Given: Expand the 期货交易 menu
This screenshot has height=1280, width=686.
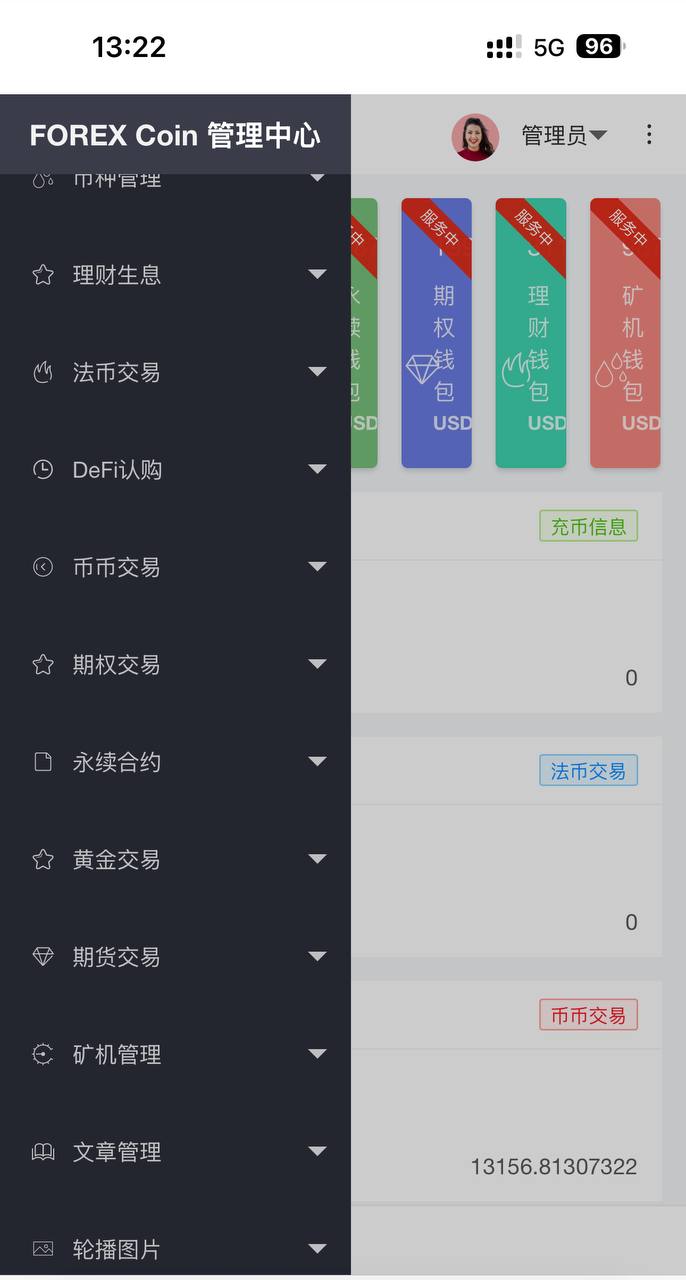Looking at the screenshot, I should point(175,957).
